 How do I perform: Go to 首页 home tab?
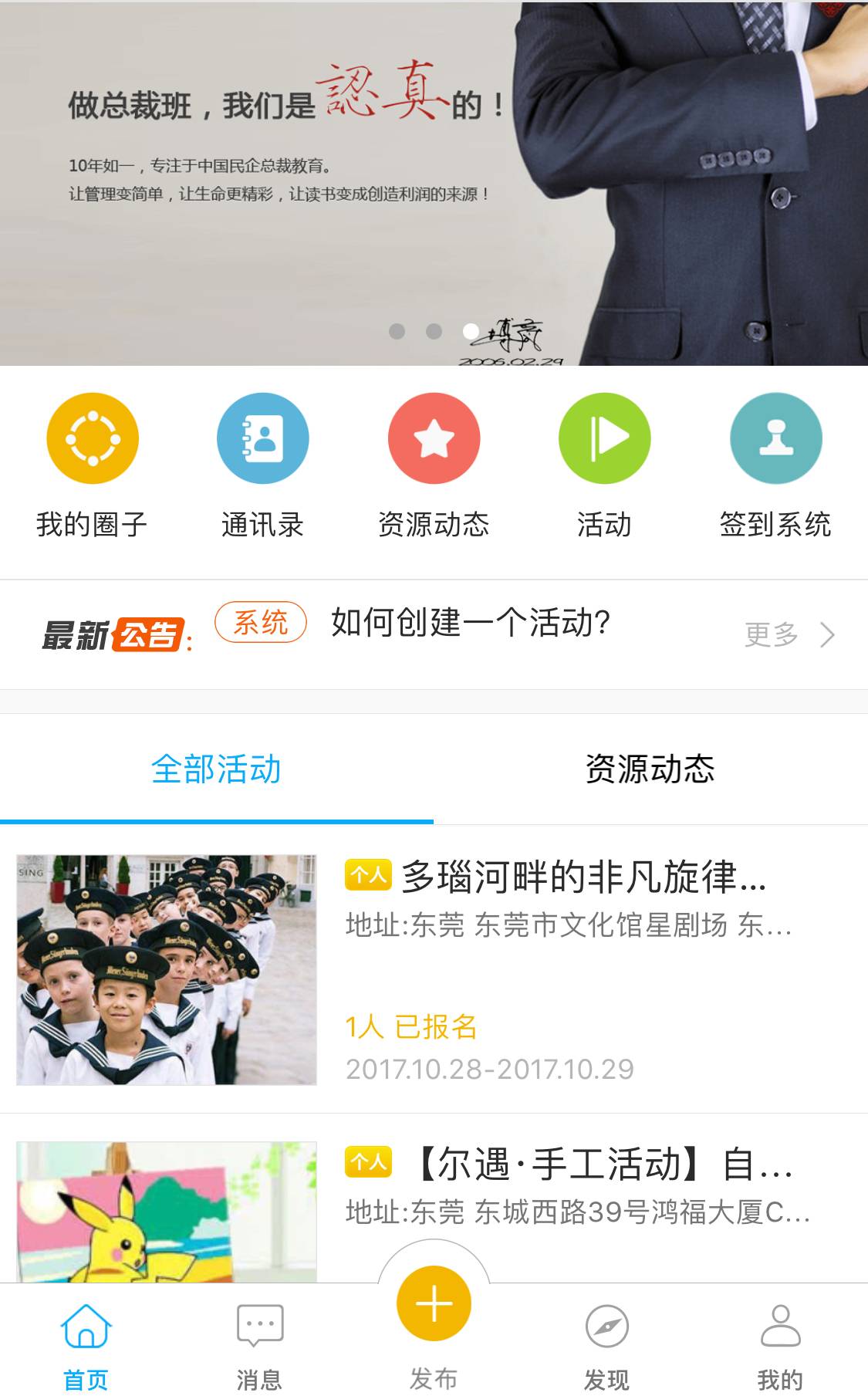coord(86,1344)
